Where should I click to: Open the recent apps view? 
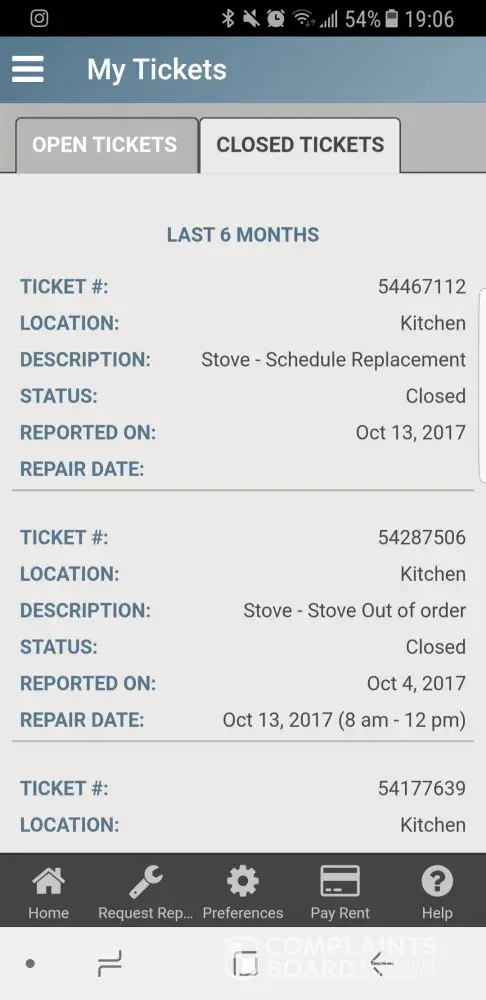[110, 963]
